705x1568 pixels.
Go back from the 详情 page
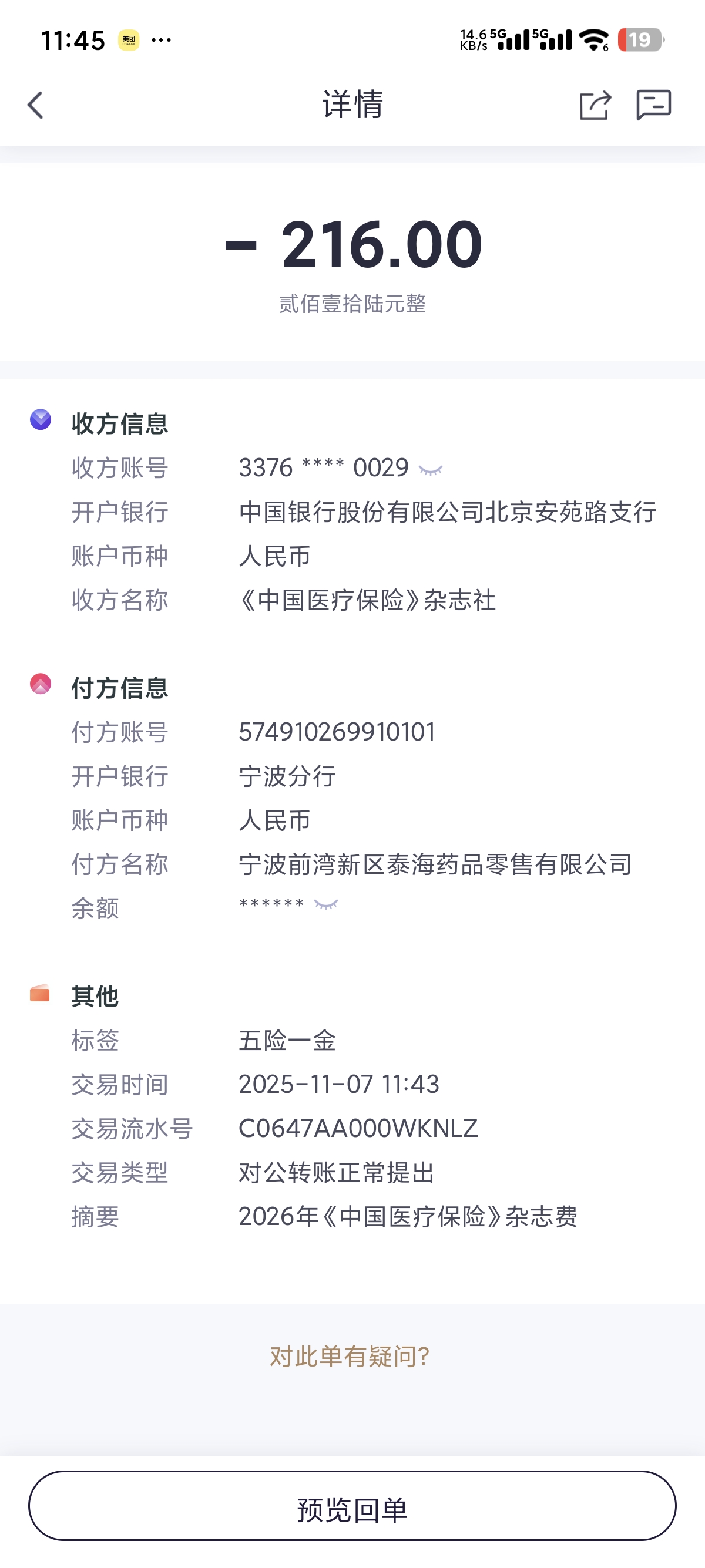(x=36, y=105)
